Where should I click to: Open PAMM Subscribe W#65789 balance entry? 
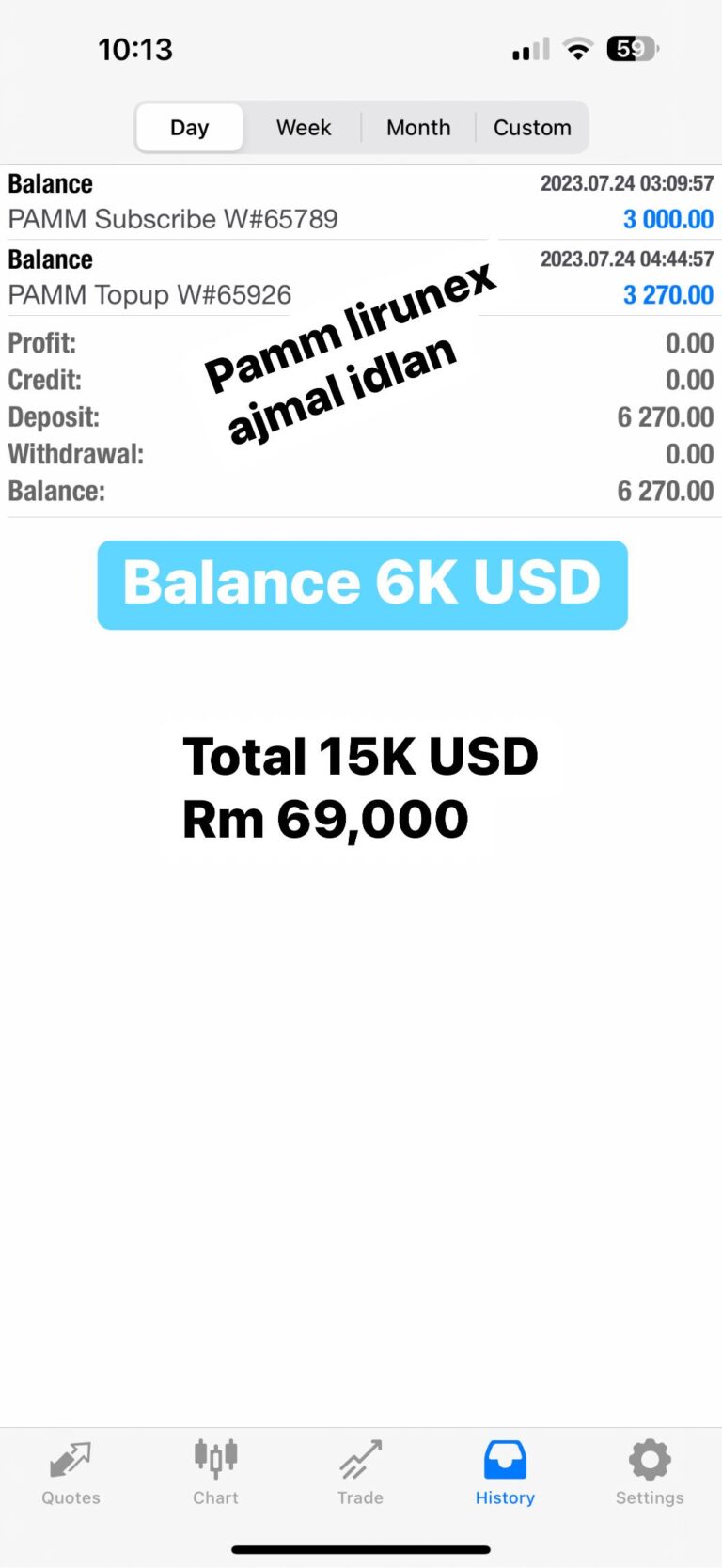pos(361,202)
